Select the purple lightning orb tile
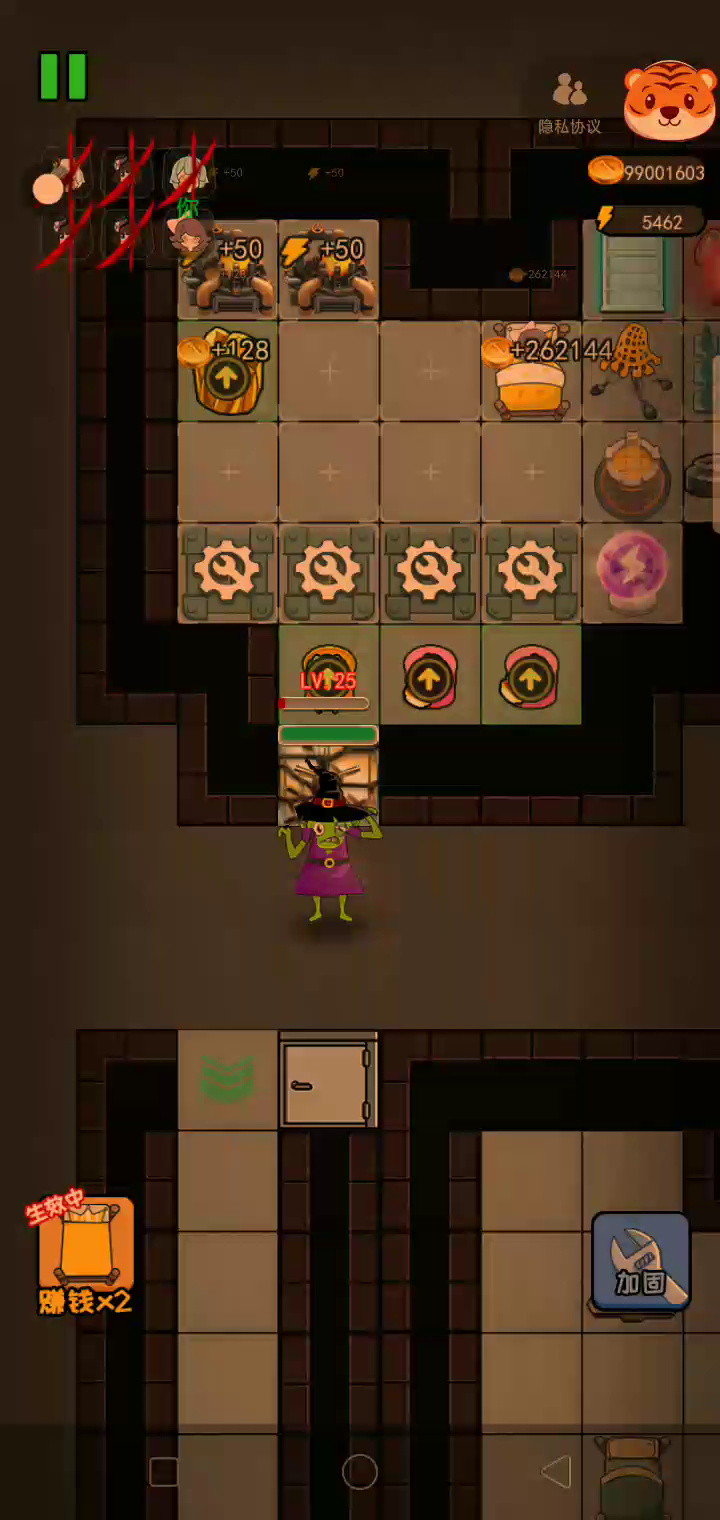The image size is (720, 1520). pos(632,573)
